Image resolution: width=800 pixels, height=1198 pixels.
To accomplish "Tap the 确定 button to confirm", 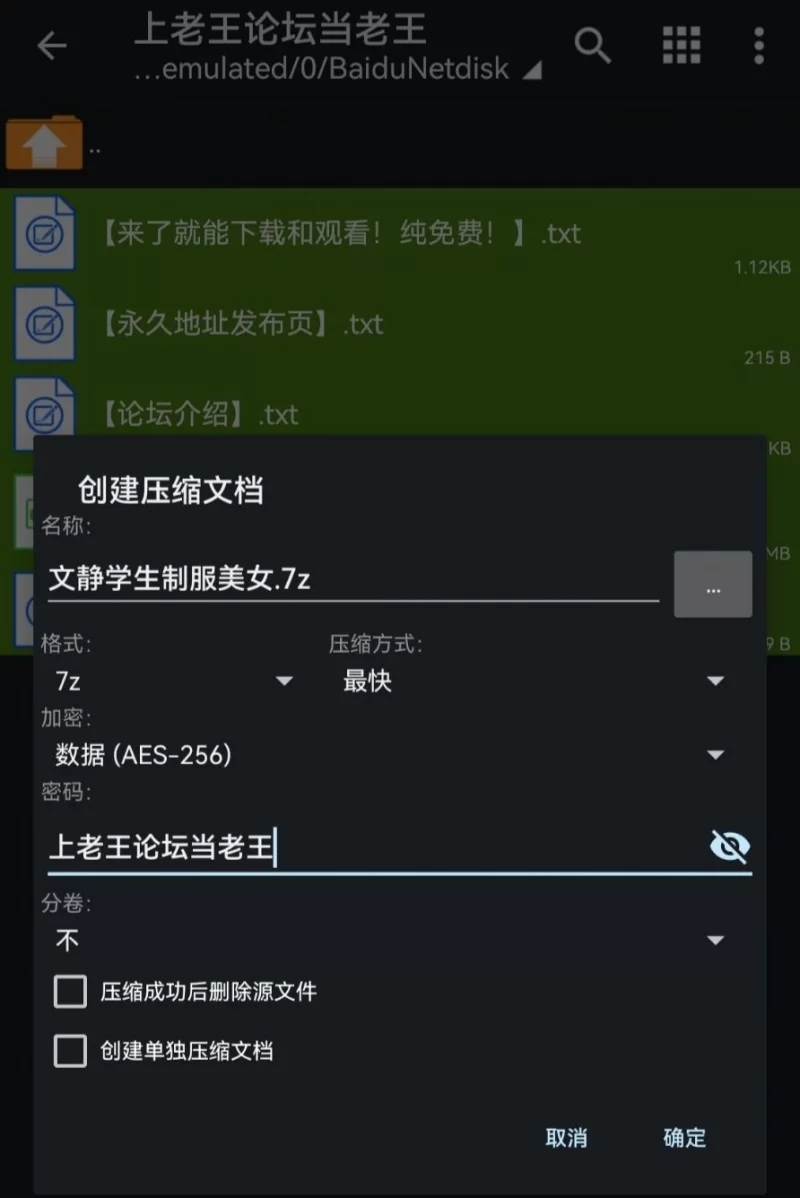I will click(684, 1137).
